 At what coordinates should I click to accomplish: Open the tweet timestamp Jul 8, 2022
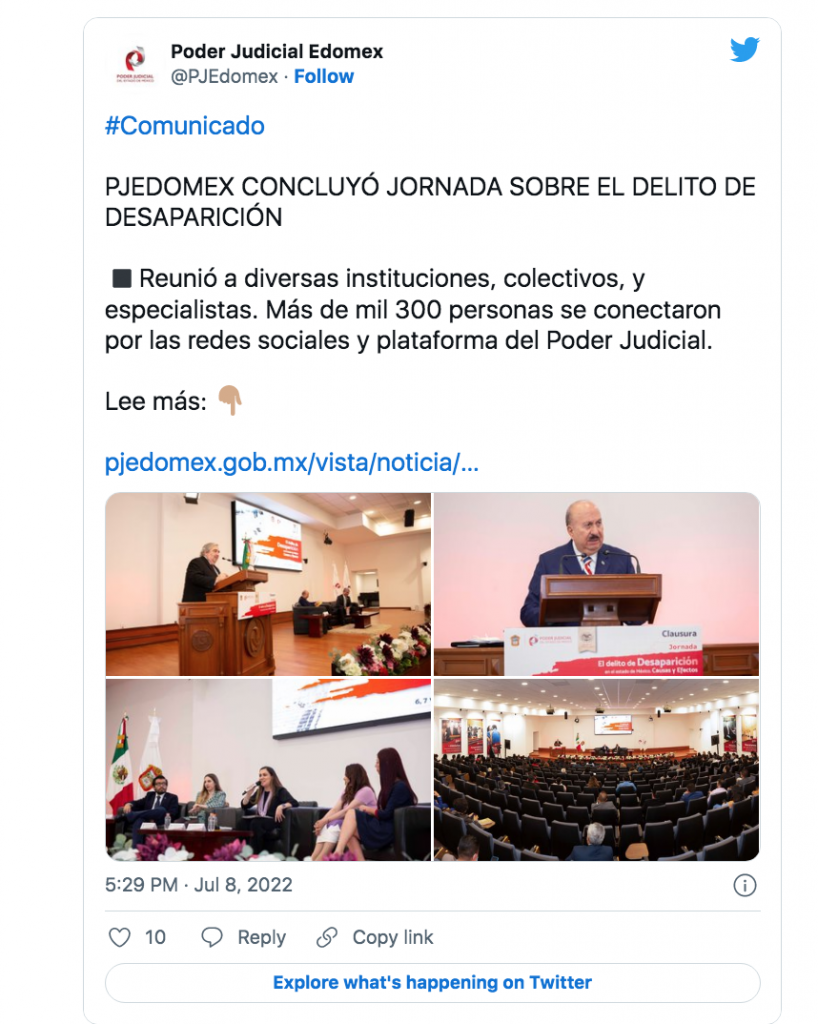pyautogui.click(x=199, y=885)
